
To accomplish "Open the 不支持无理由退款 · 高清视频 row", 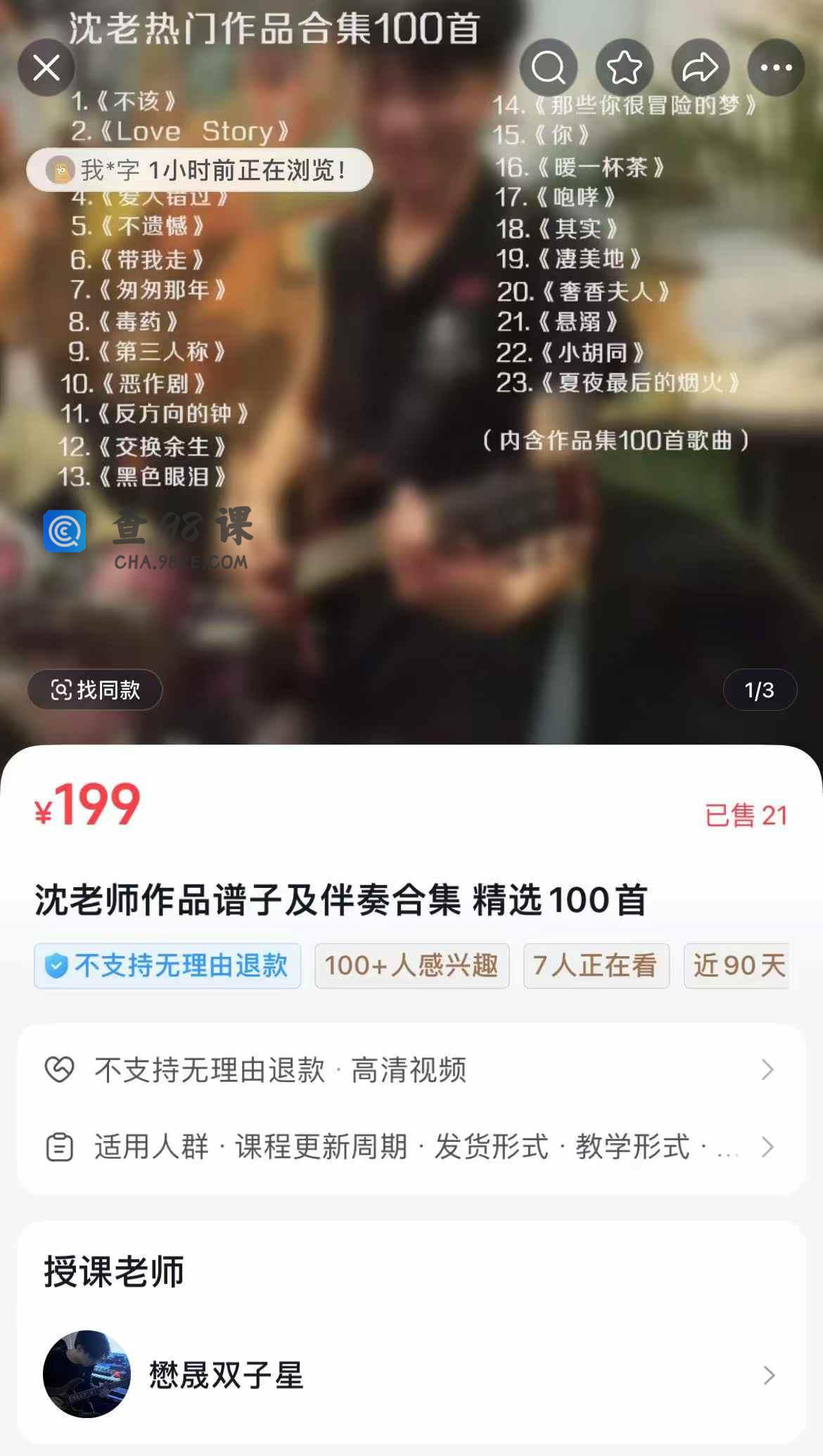I will 411,1070.
